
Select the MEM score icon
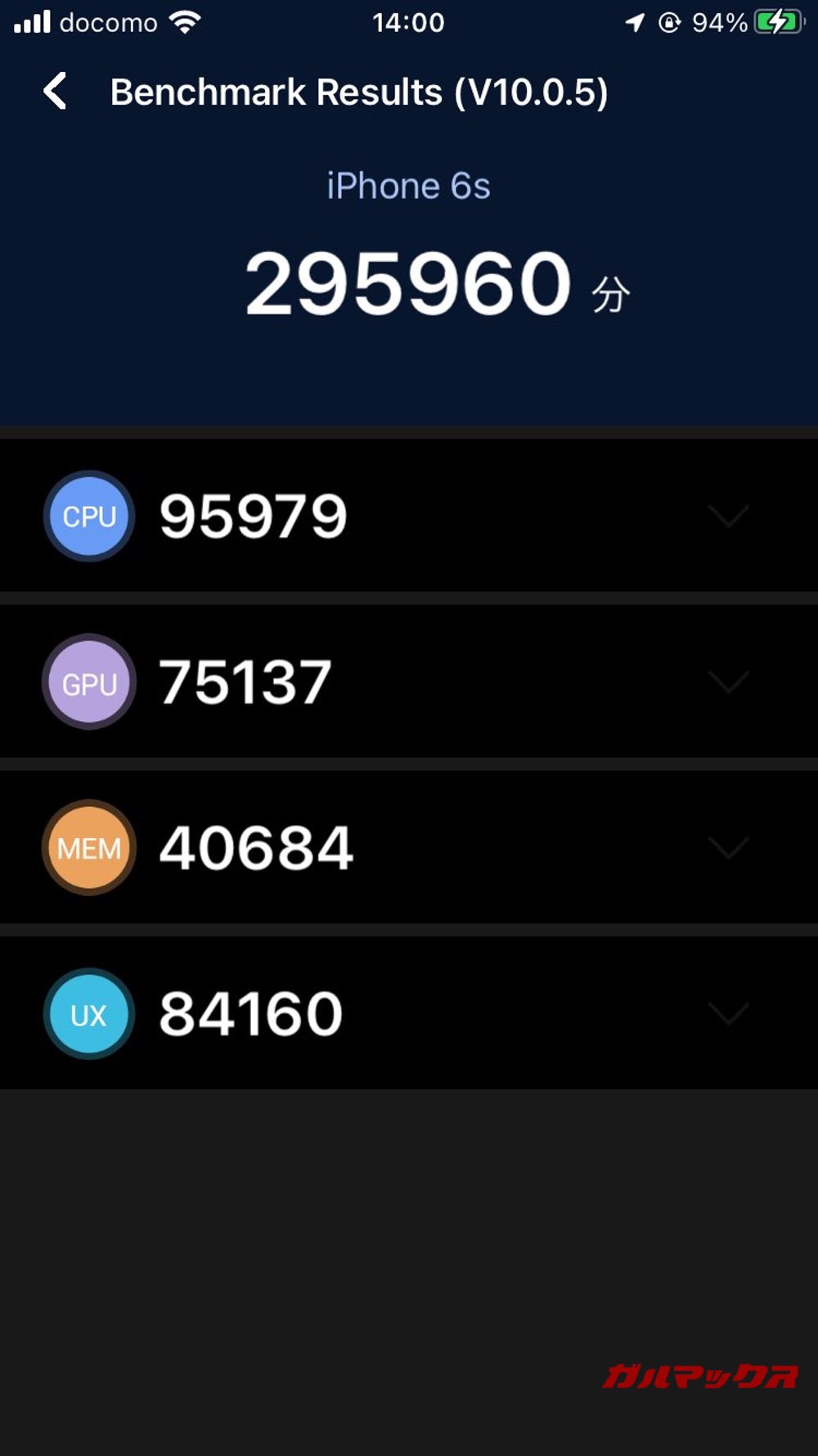pyautogui.click(x=88, y=848)
